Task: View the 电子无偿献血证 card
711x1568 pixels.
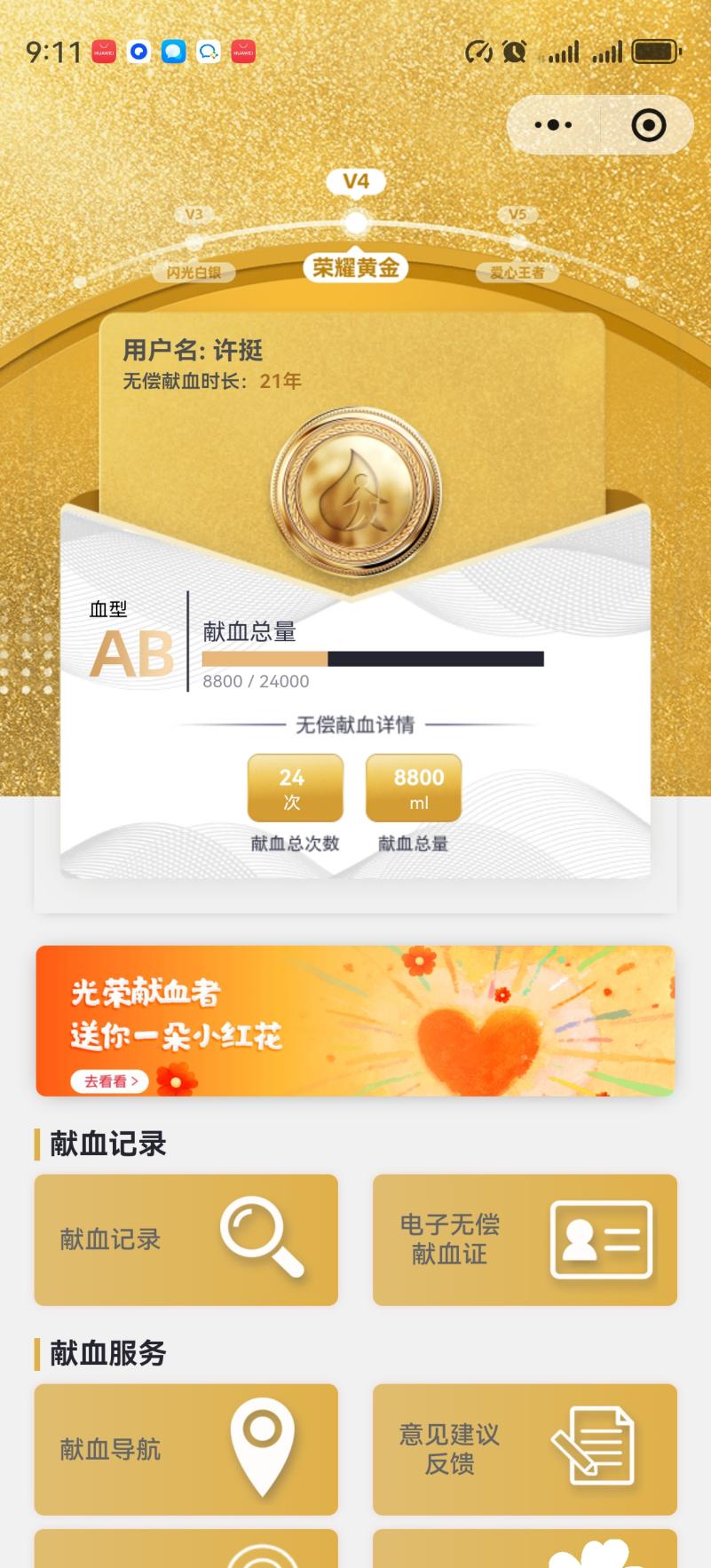Action: [x=525, y=1239]
